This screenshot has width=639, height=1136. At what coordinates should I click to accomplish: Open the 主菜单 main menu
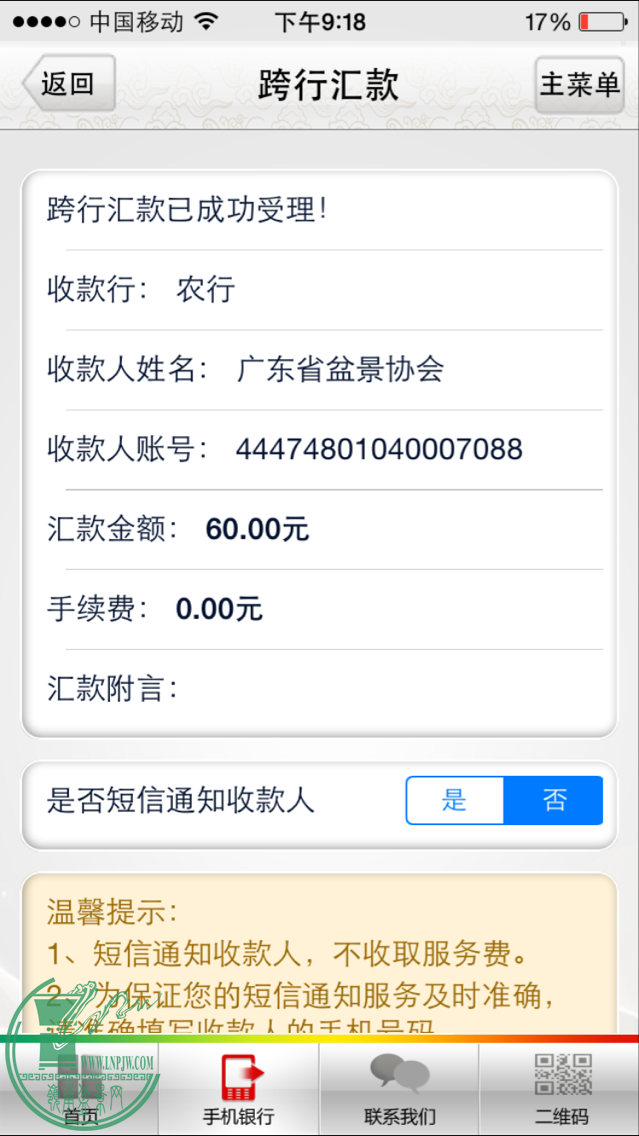coord(579,83)
